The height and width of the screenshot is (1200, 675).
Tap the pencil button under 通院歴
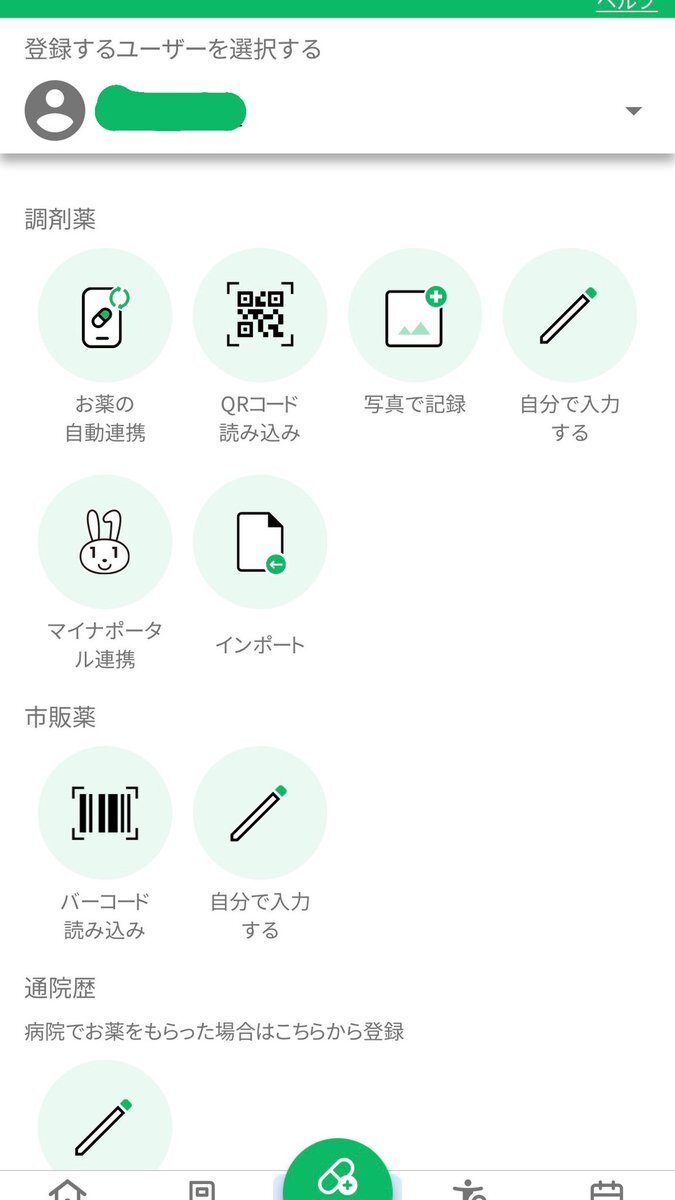pos(105,1125)
